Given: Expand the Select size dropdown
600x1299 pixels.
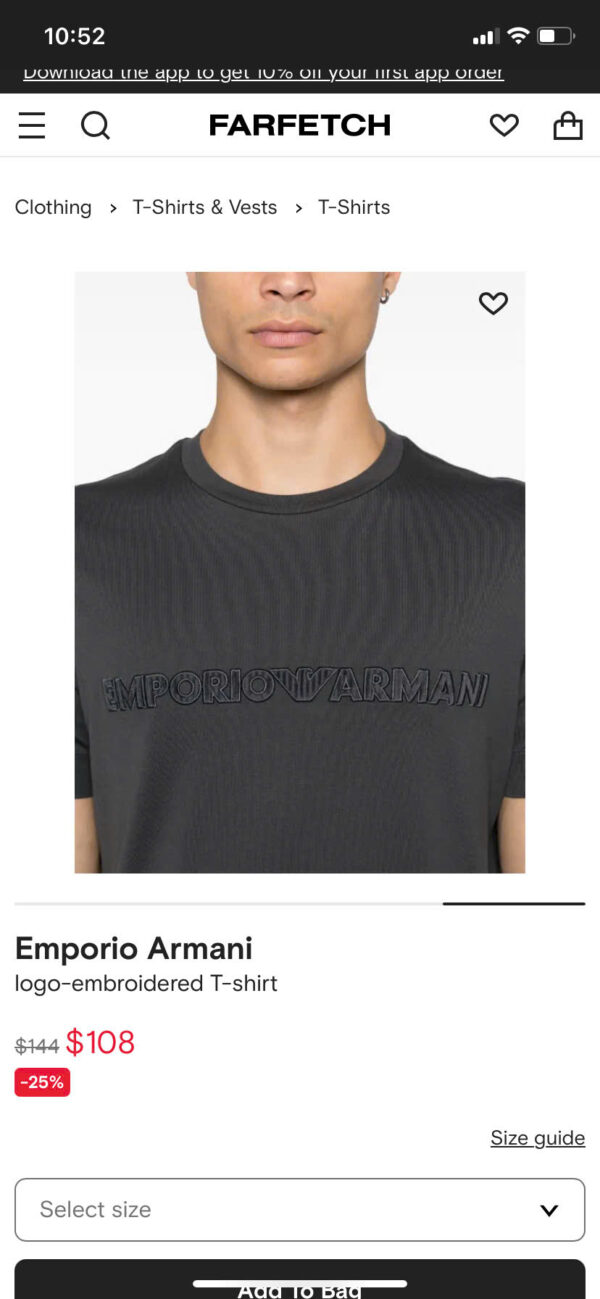Looking at the screenshot, I should [x=300, y=1210].
